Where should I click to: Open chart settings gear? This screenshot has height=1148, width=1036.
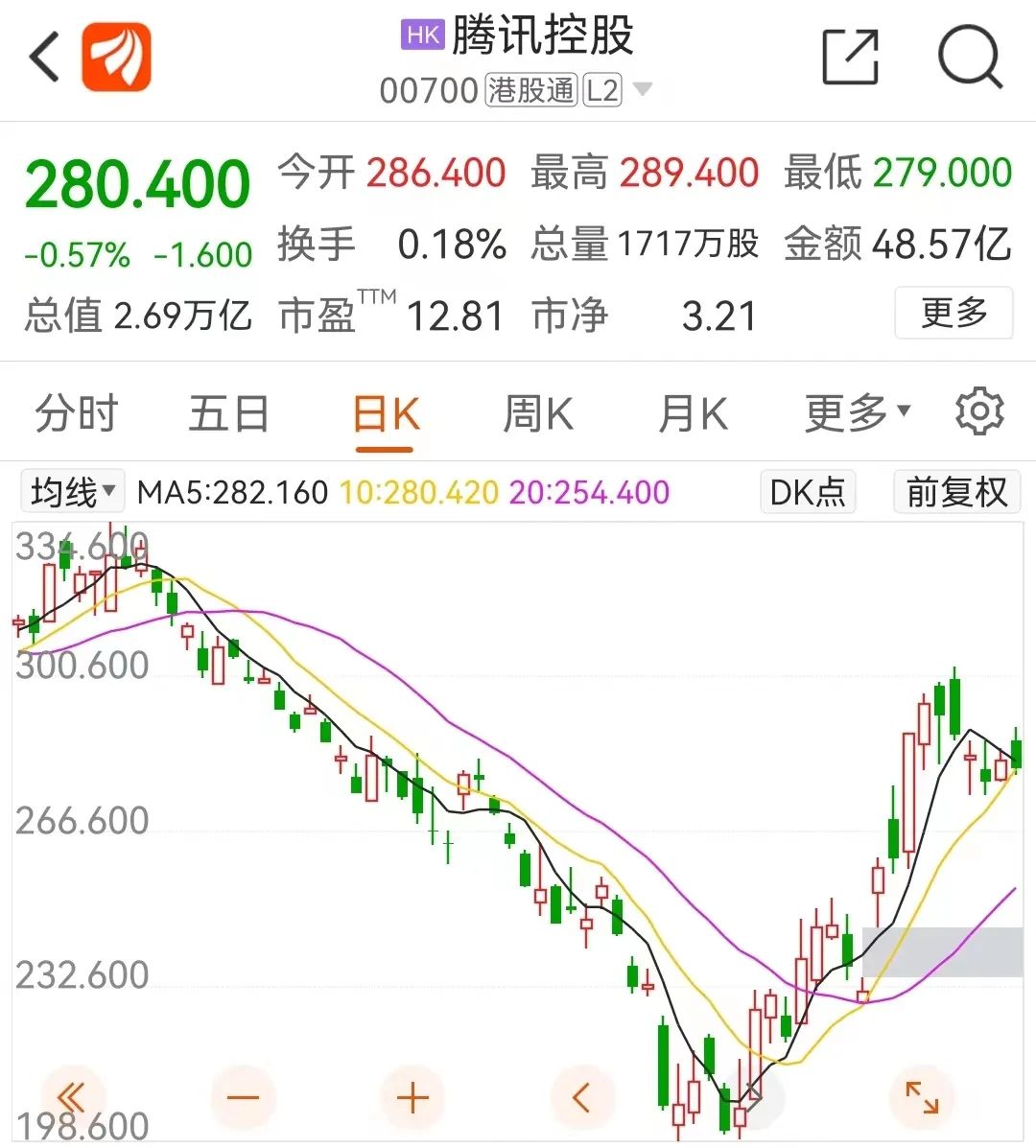pyautogui.click(x=979, y=412)
